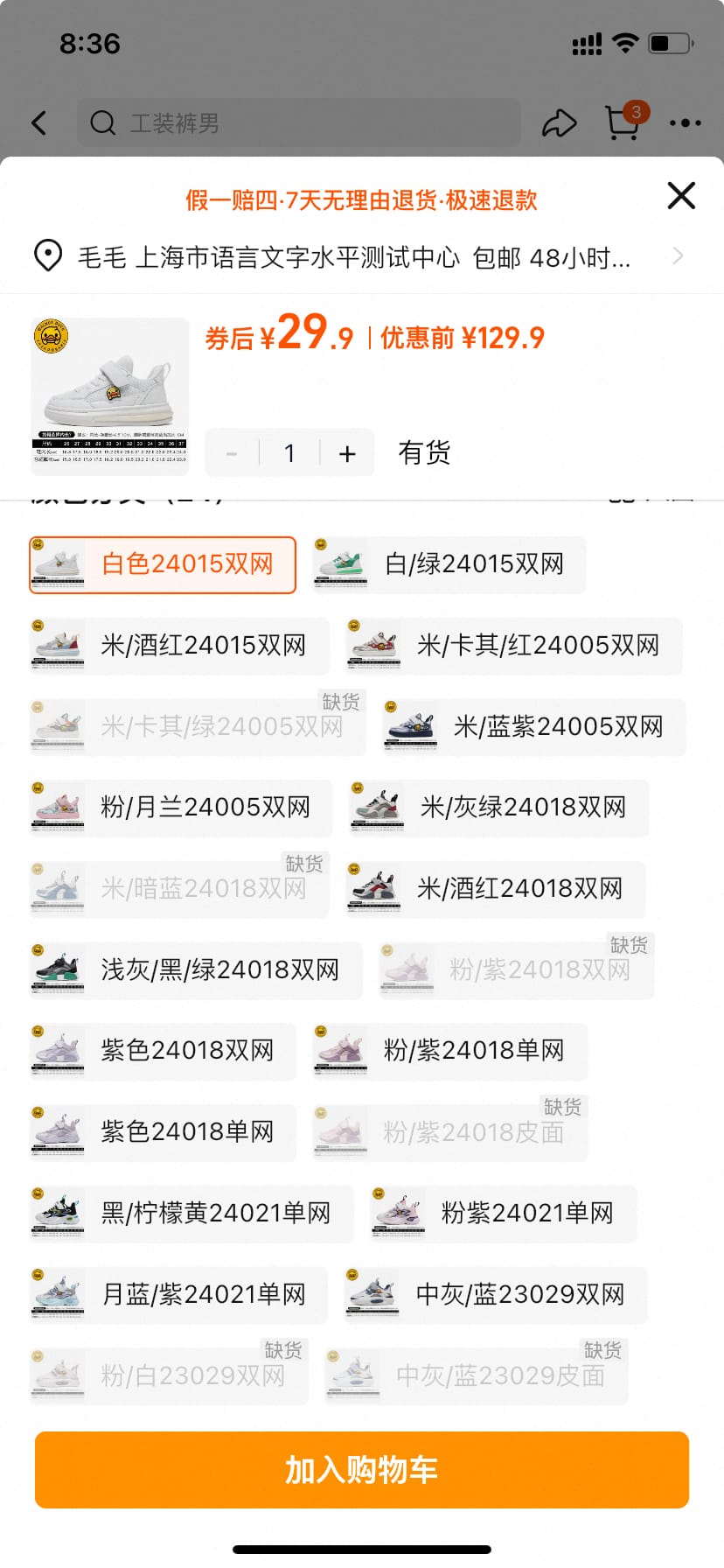Open the shopping cart with 3 items
The image size is (724, 1568).
621,123
